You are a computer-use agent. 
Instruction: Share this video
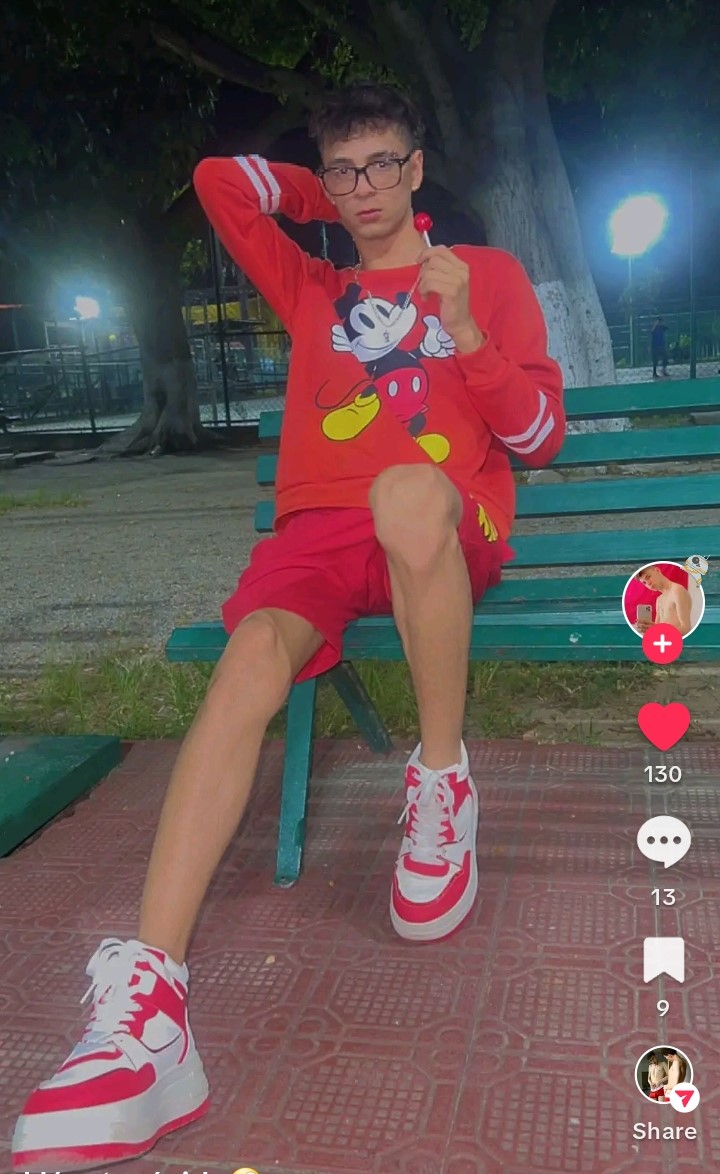click(665, 1077)
